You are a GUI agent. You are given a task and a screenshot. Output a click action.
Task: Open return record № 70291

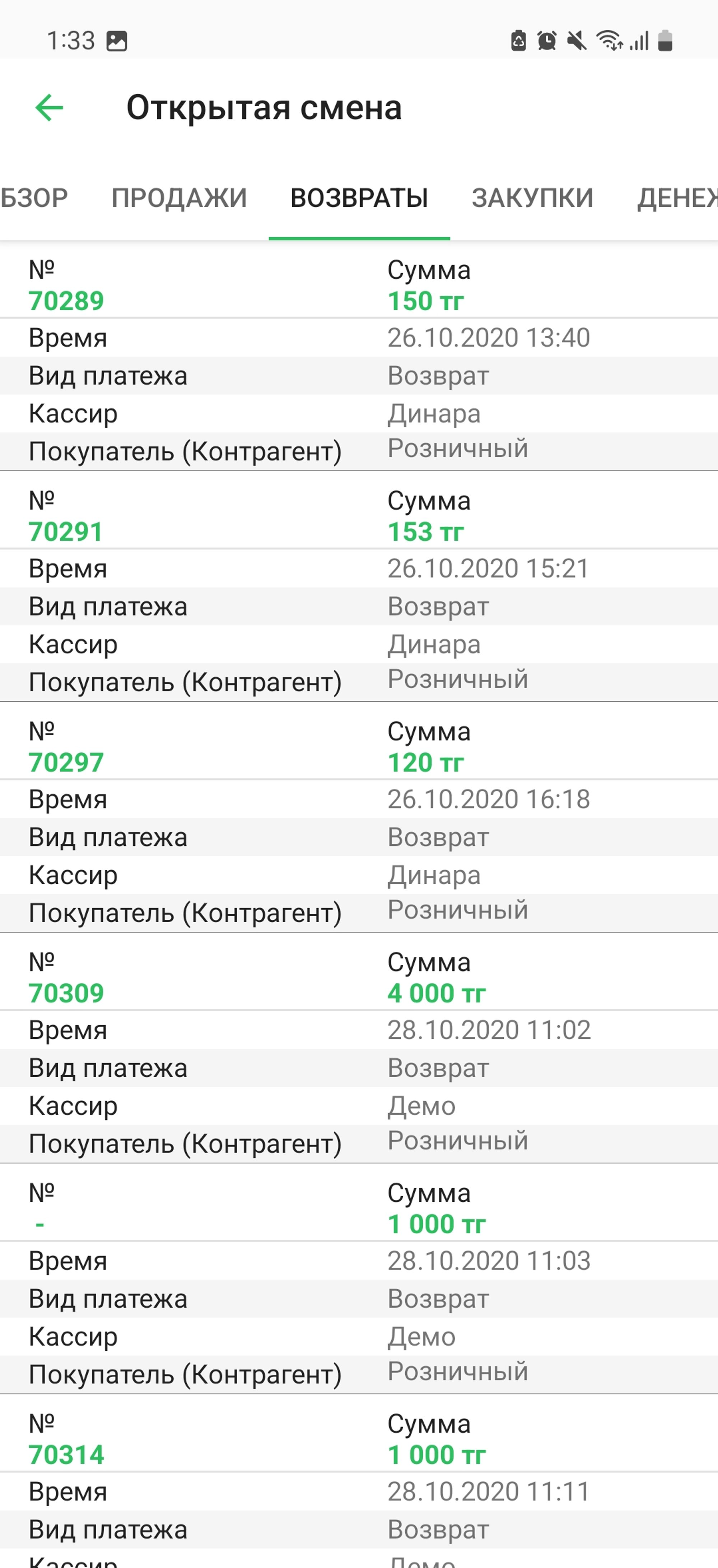[x=359, y=586]
